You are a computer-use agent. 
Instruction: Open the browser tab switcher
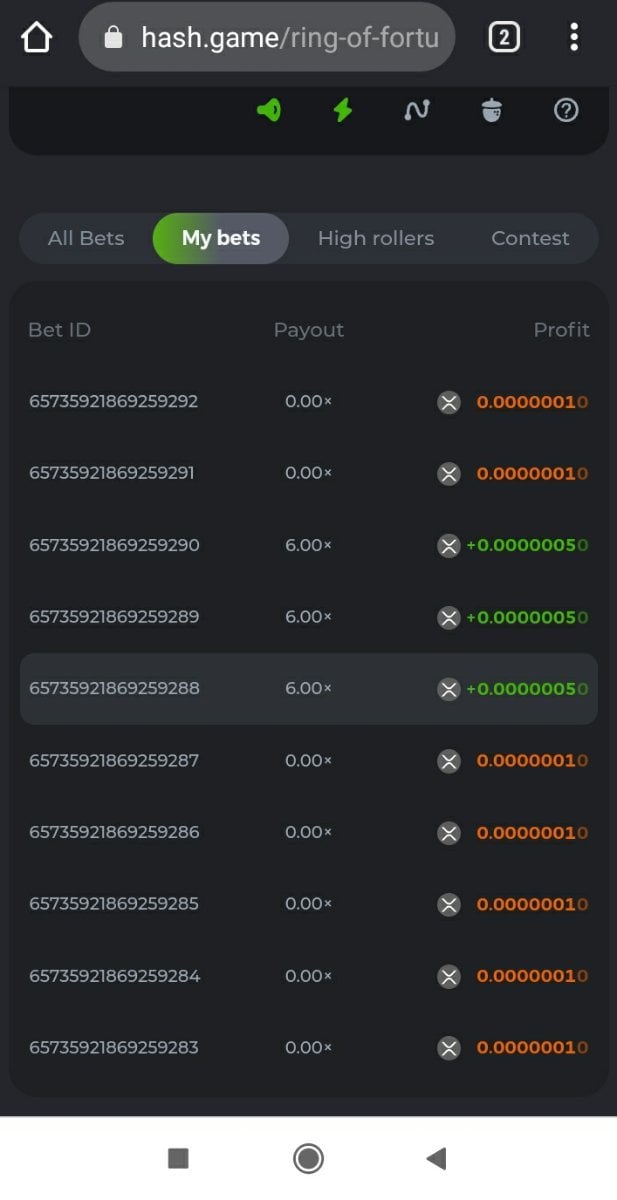[503, 38]
